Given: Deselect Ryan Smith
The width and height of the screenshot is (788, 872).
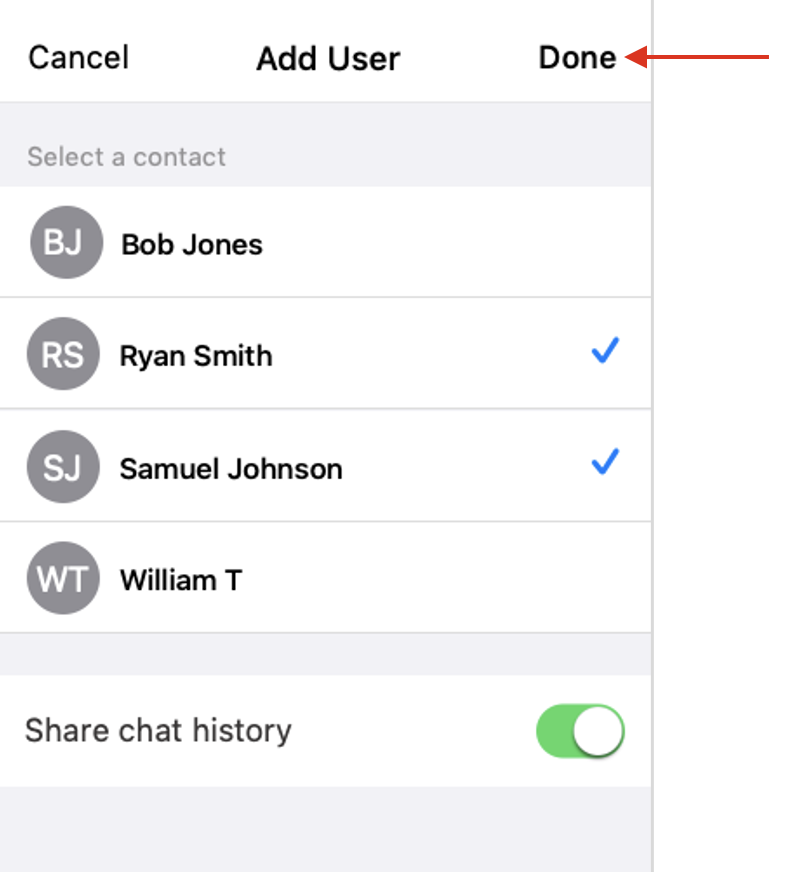Looking at the screenshot, I should pos(196,356).
